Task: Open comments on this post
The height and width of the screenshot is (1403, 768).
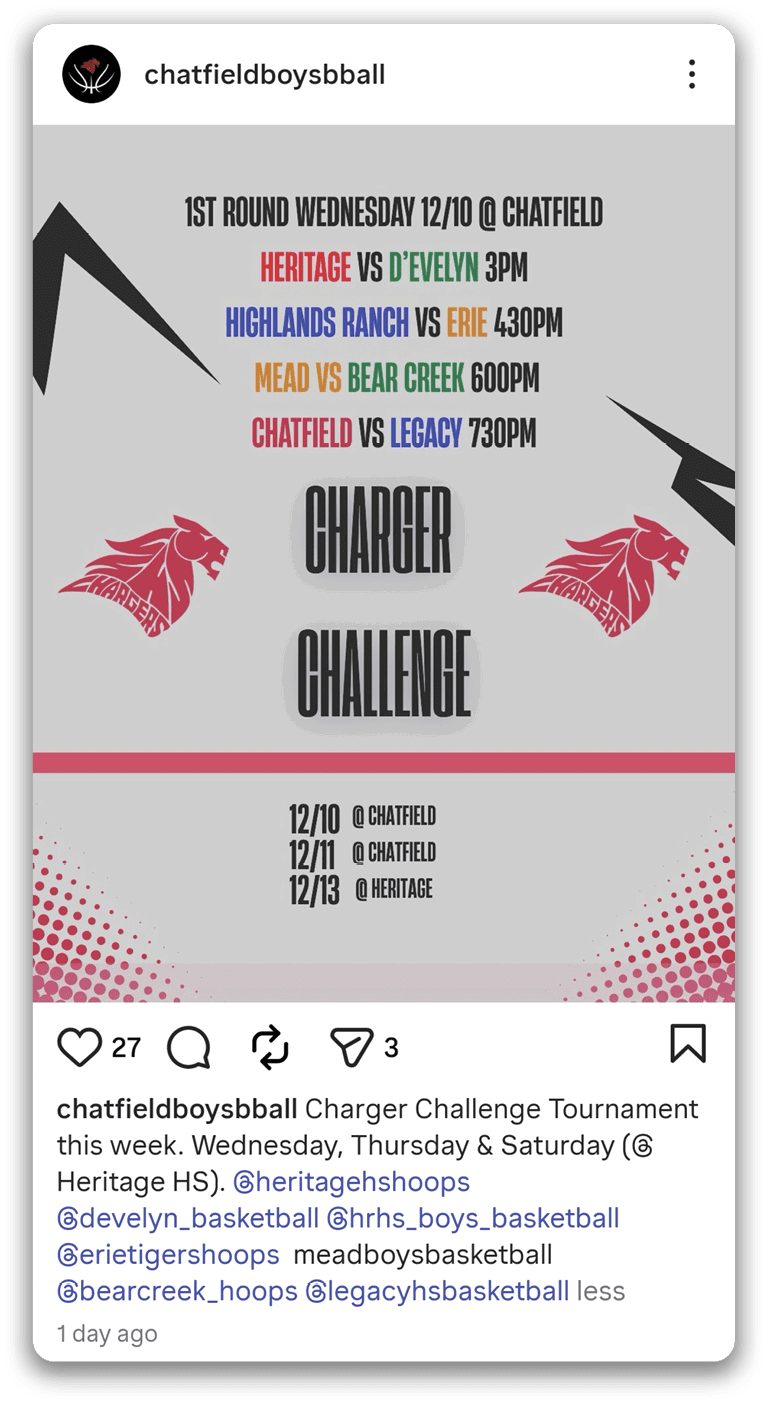Action: (188, 1047)
